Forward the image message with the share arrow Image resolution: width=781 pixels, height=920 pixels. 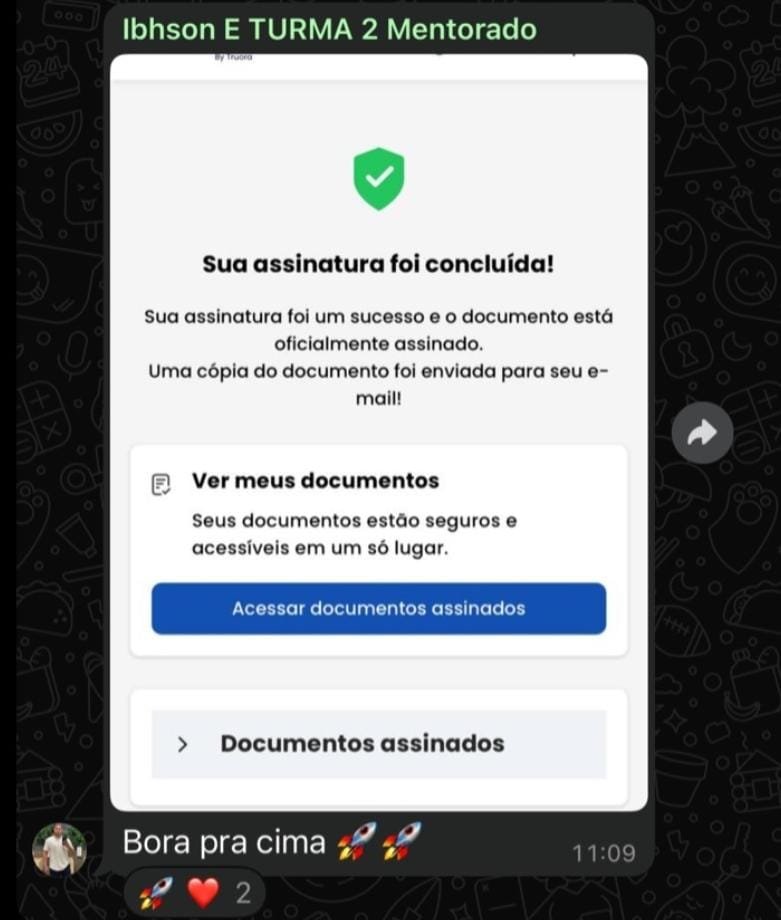coord(702,432)
